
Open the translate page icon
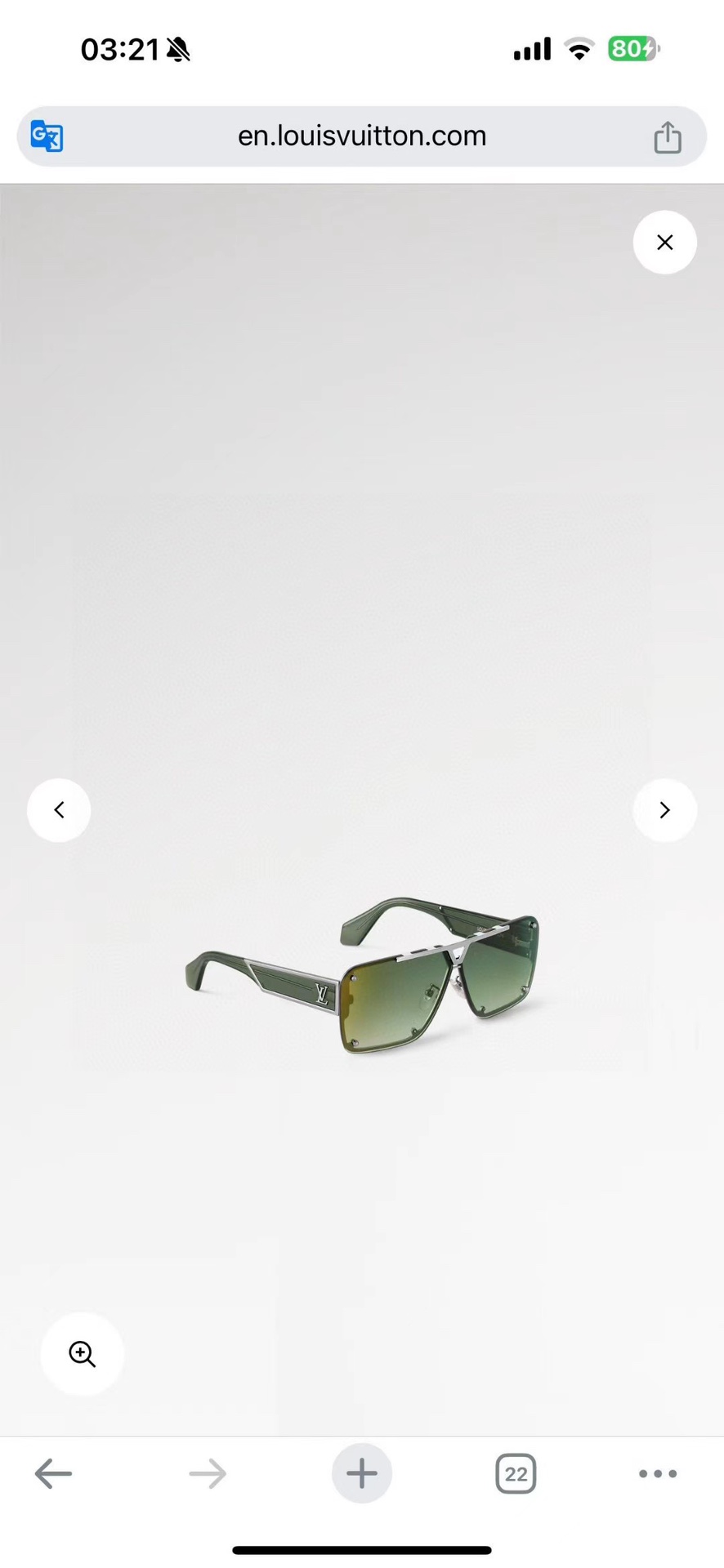47,136
